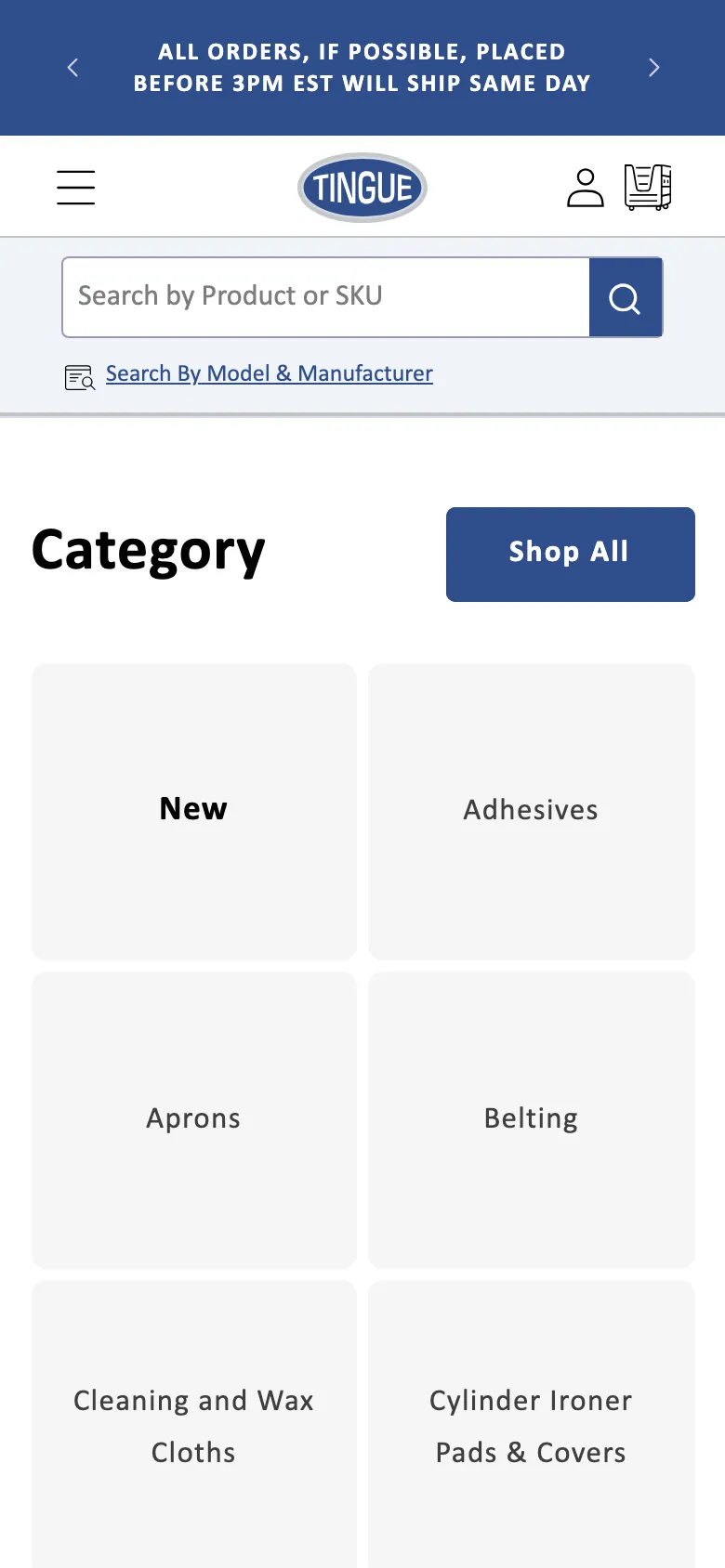The width and height of the screenshot is (725, 1568).
Task: Open the account profile icon
Action: click(586, 188)
